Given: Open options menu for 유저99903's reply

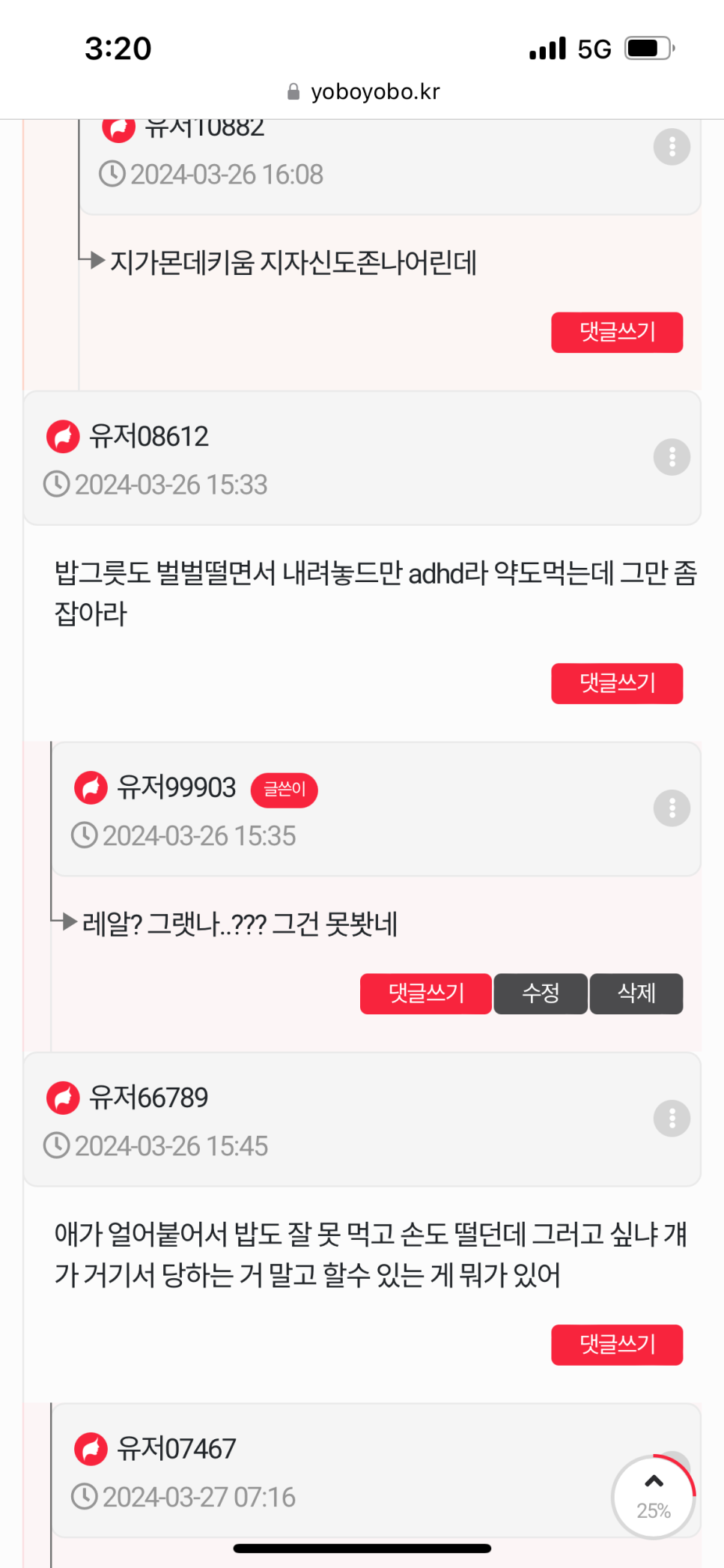Looking at the screenshot, I should tap(672, 808).
